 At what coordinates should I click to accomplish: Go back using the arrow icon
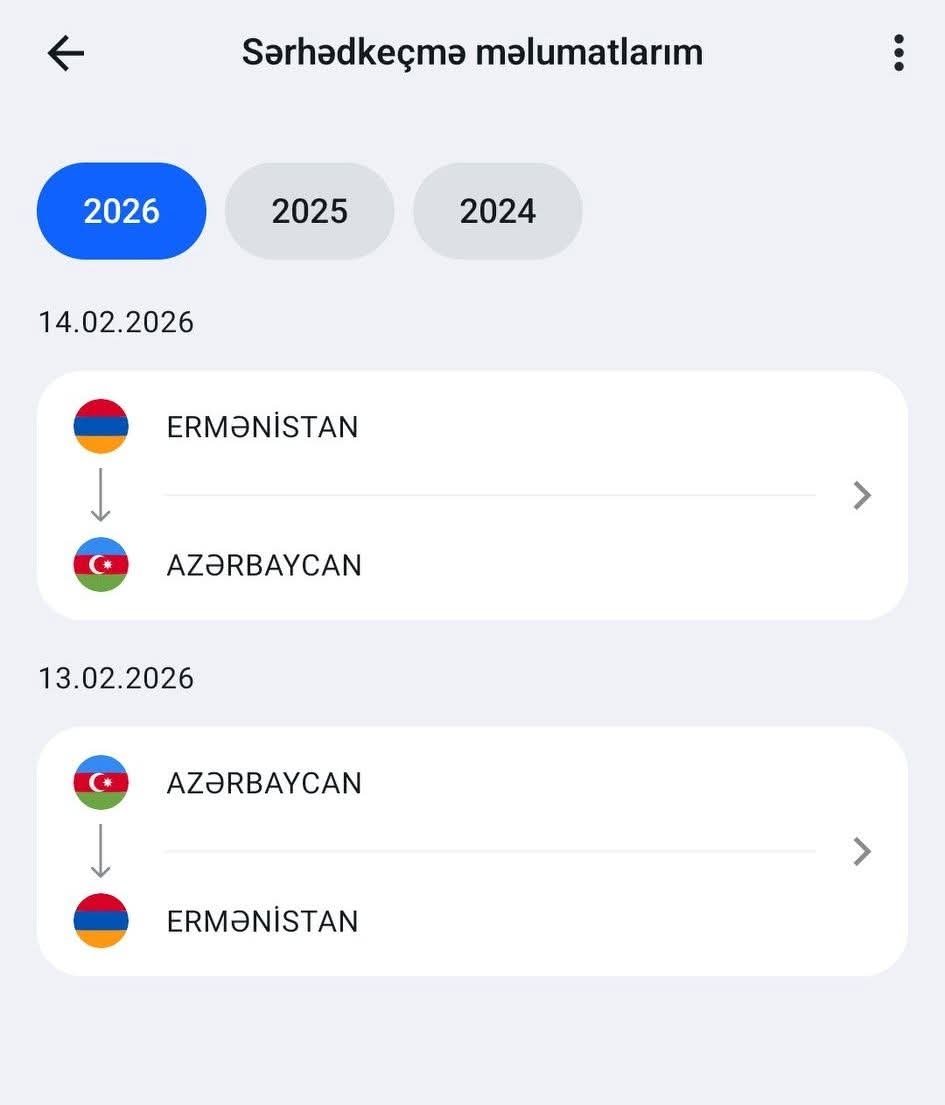[66, 53]
